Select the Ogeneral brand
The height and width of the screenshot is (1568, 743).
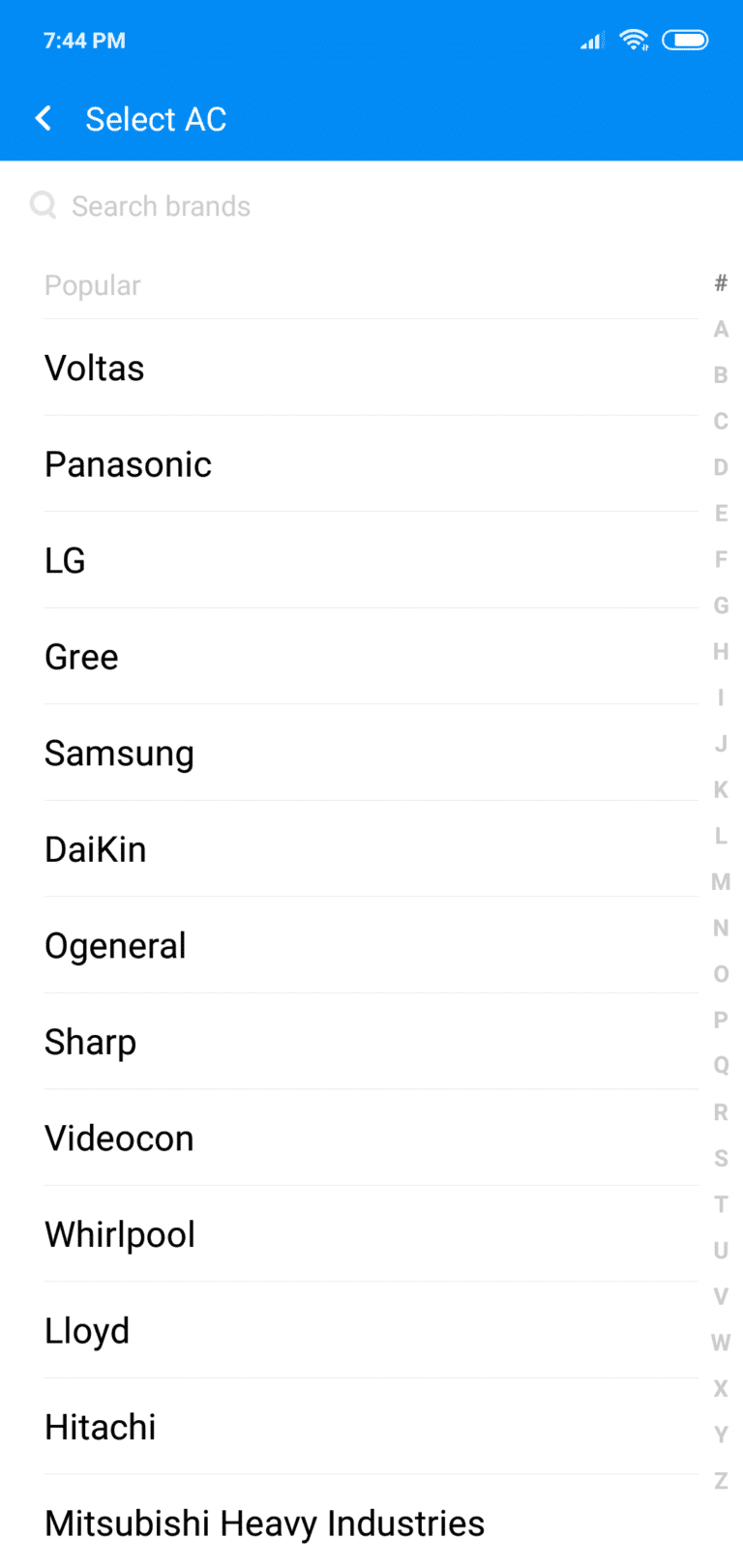115,945
